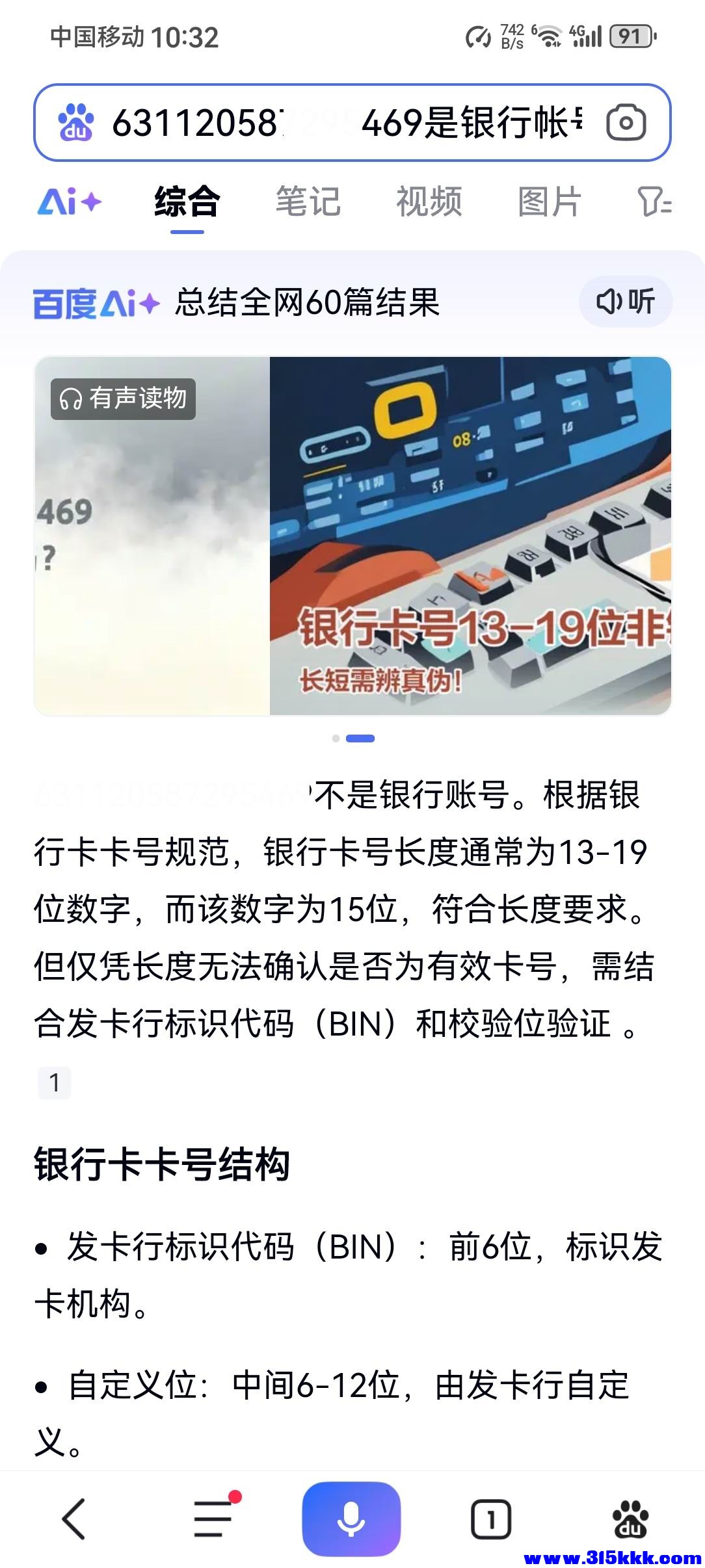
Task: Select the 综合 tab
Action: tap(187, 202)
